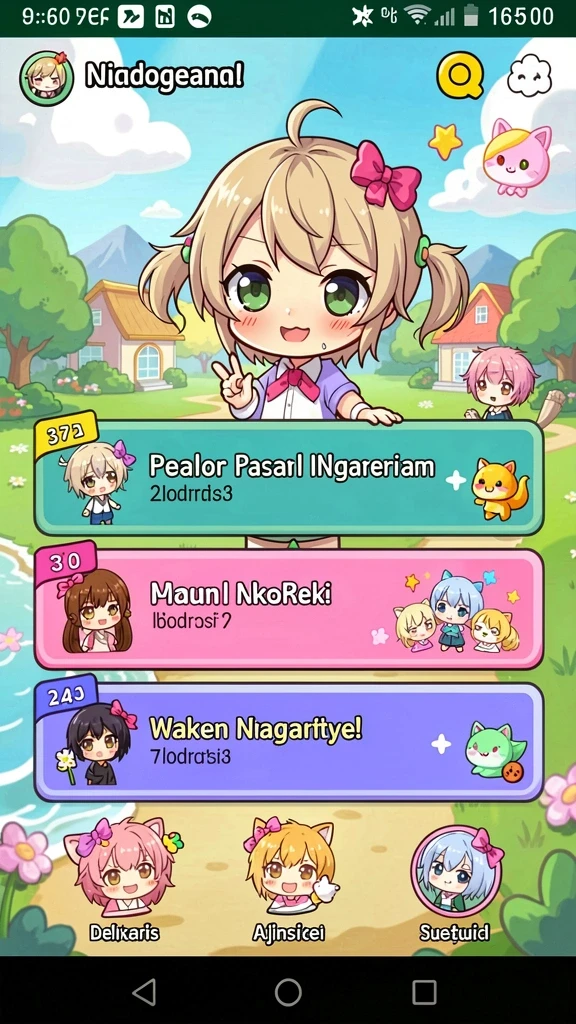Go to the home screen
Screen dimensions: 576x1024
(x=288, y=992)
